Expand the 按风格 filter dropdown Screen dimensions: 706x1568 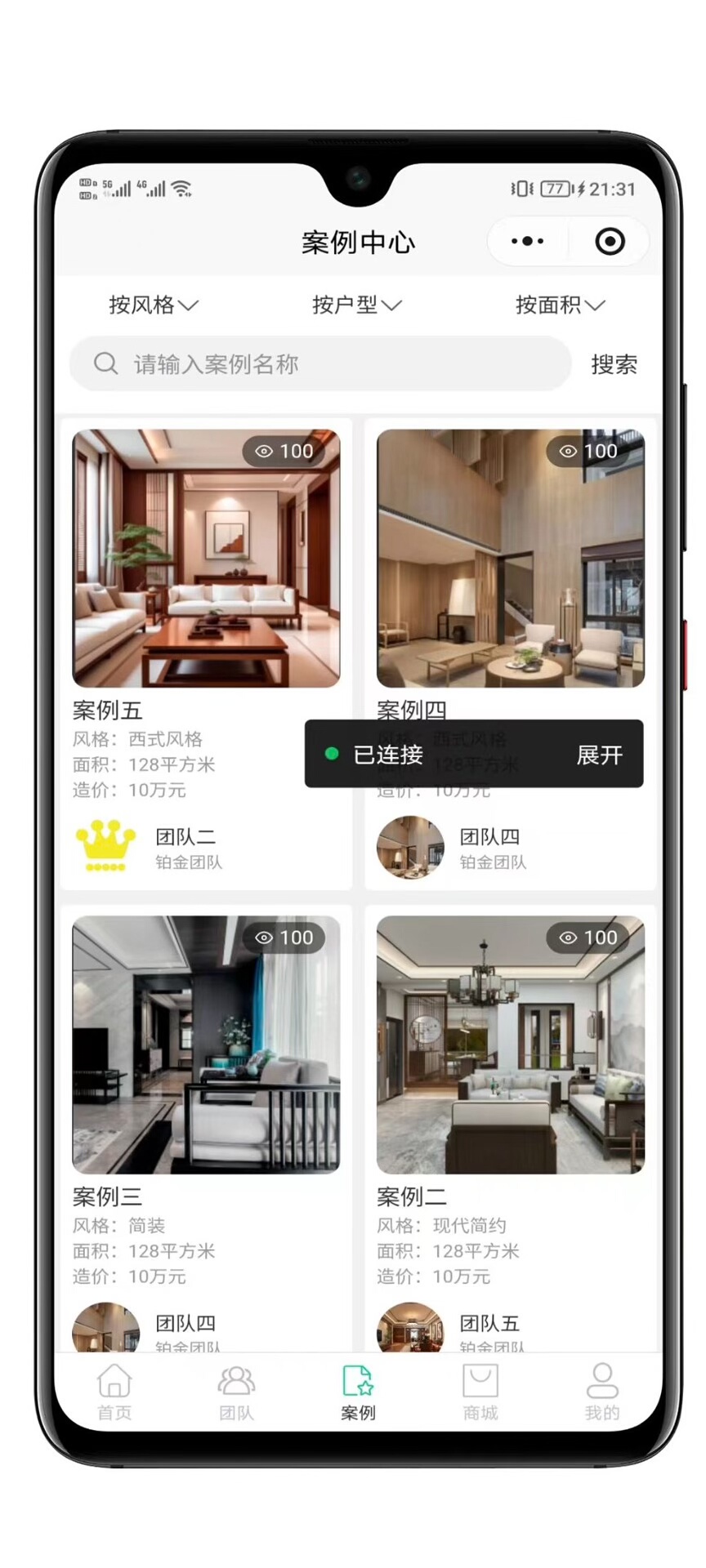pos(154,305)
